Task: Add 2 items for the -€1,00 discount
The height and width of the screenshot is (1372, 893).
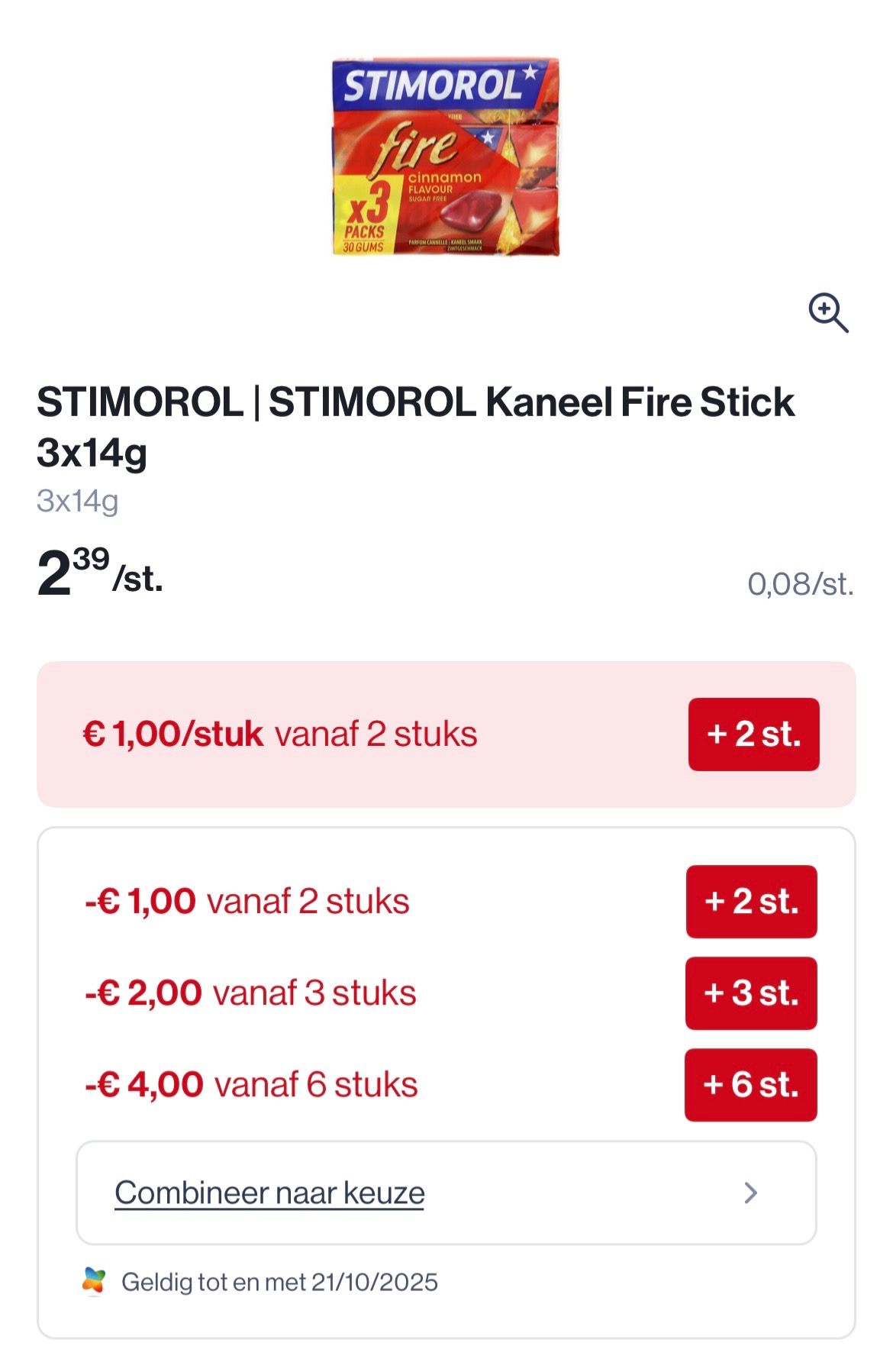Action: (x=751, y=901)
